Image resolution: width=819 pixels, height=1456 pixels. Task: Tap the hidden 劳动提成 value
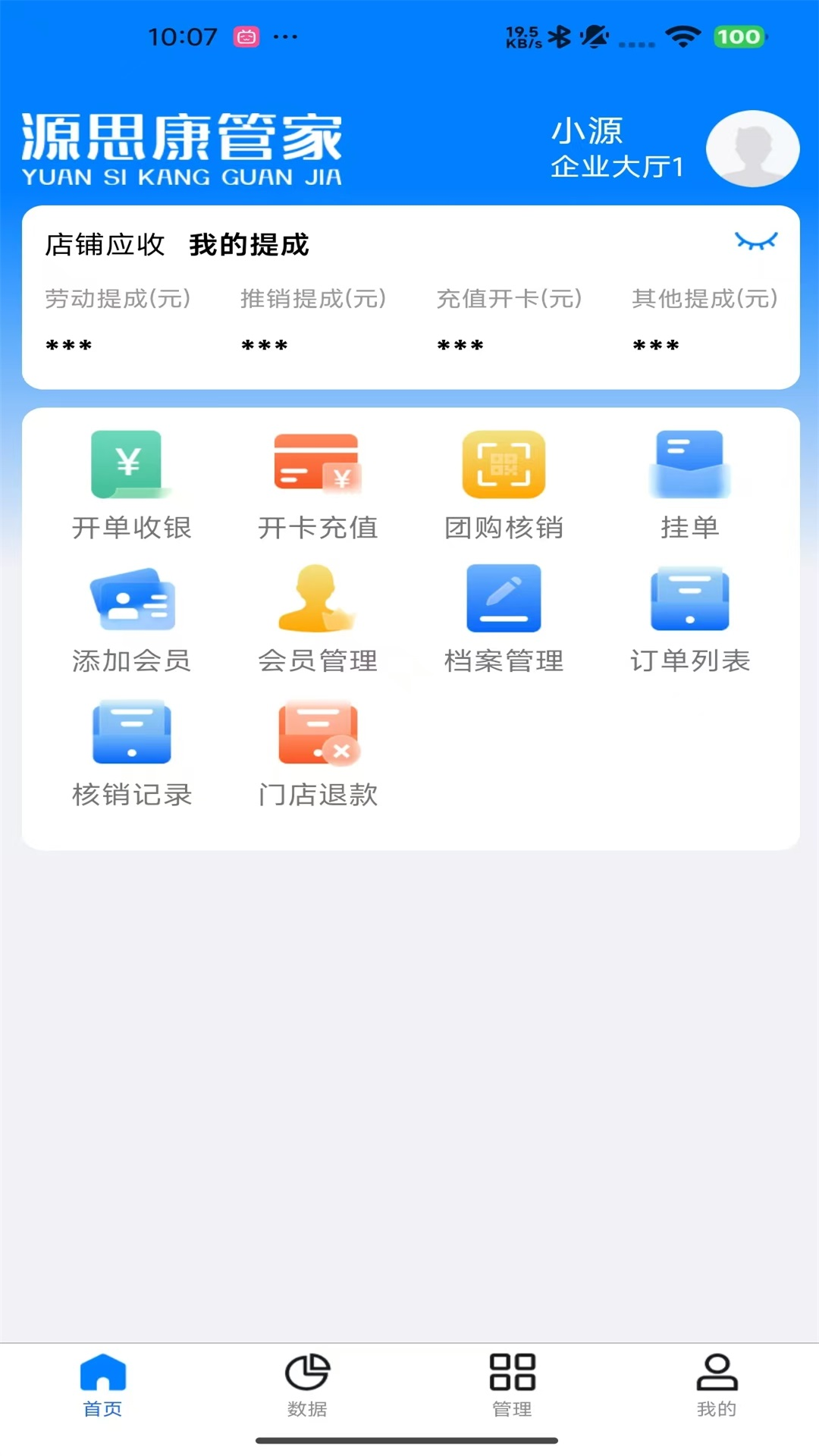tap(69, 345)
